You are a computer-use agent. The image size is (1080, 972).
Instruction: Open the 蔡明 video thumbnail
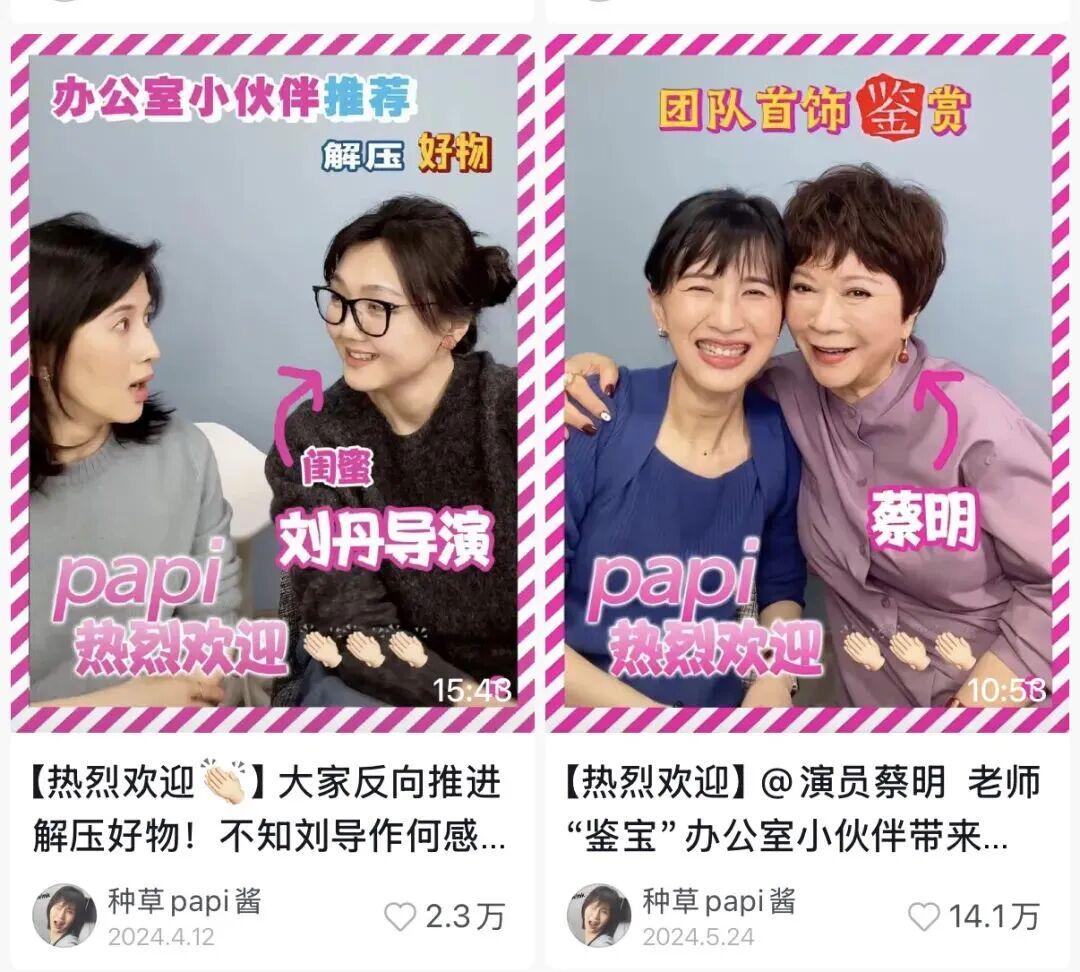(807, 385)
